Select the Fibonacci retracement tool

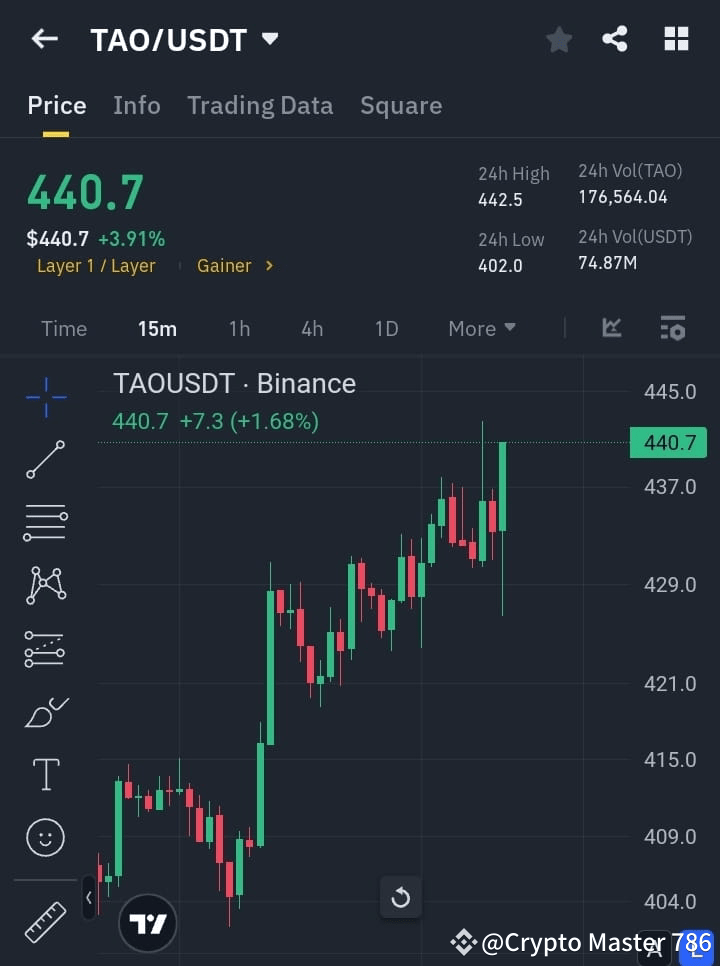click(45, 648)
